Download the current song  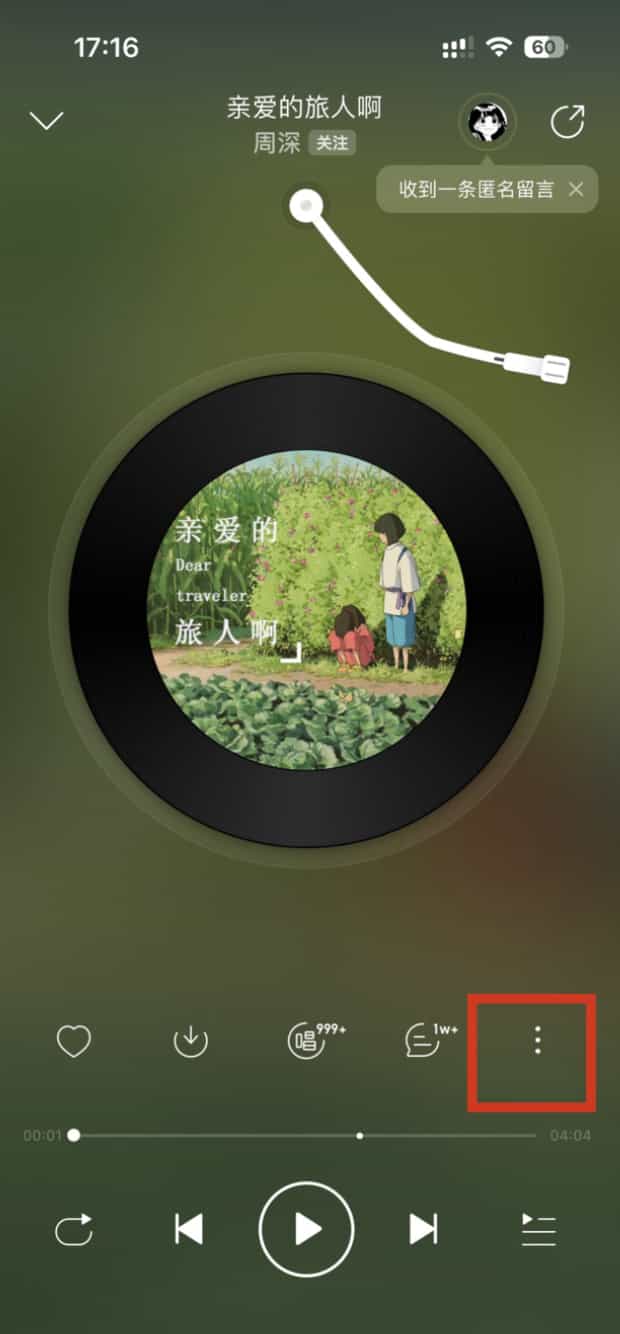click(x=190, y=1042)
